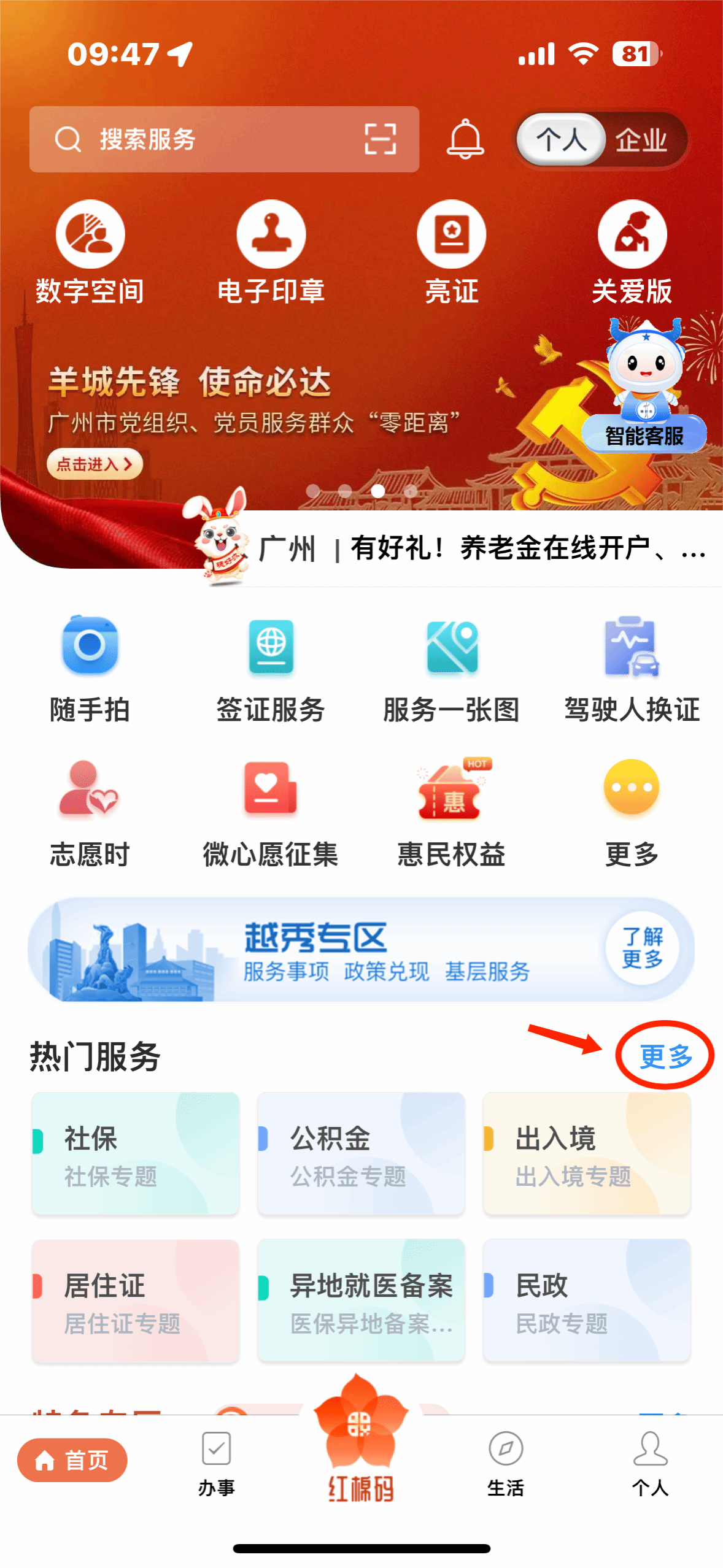Tap 了解更多 on the 越秀专区 banner
This screenshot has width=723, height=1568.
coord(642,948)
